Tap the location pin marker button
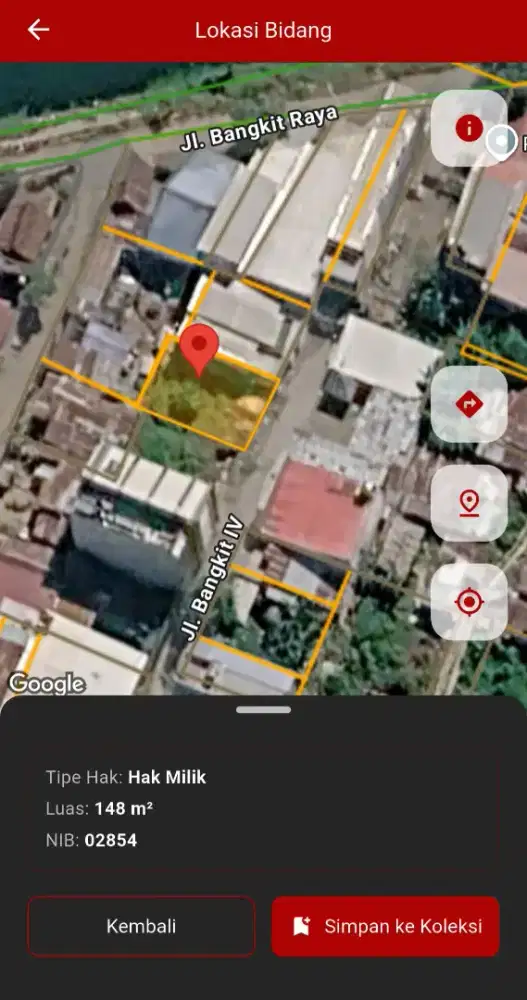Viewport: 527px width, 1000px height. click(469, 503)
